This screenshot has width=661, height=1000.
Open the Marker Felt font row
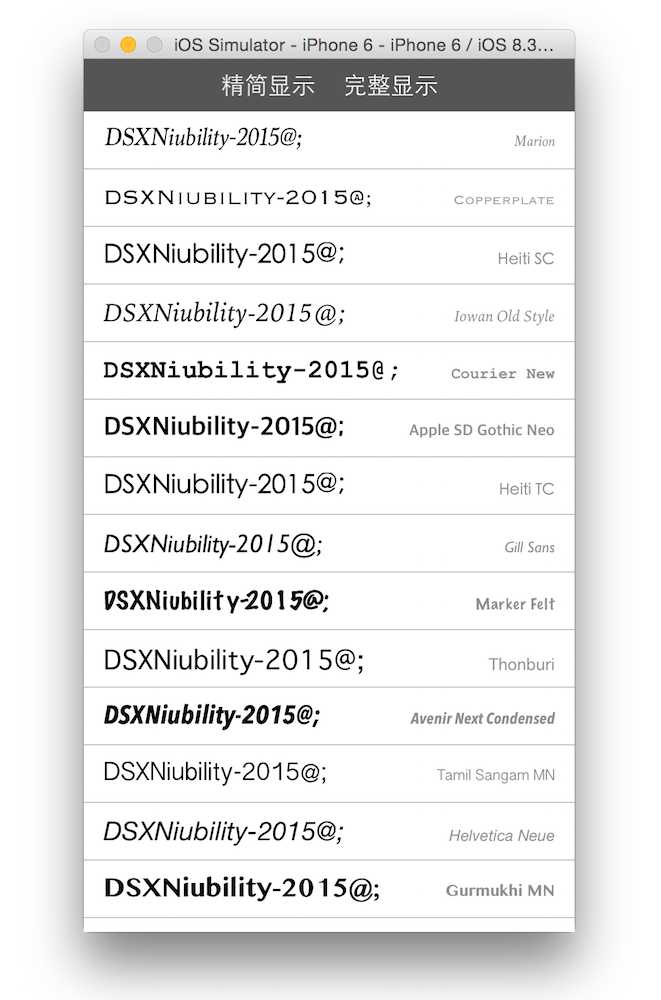point(329,602)
